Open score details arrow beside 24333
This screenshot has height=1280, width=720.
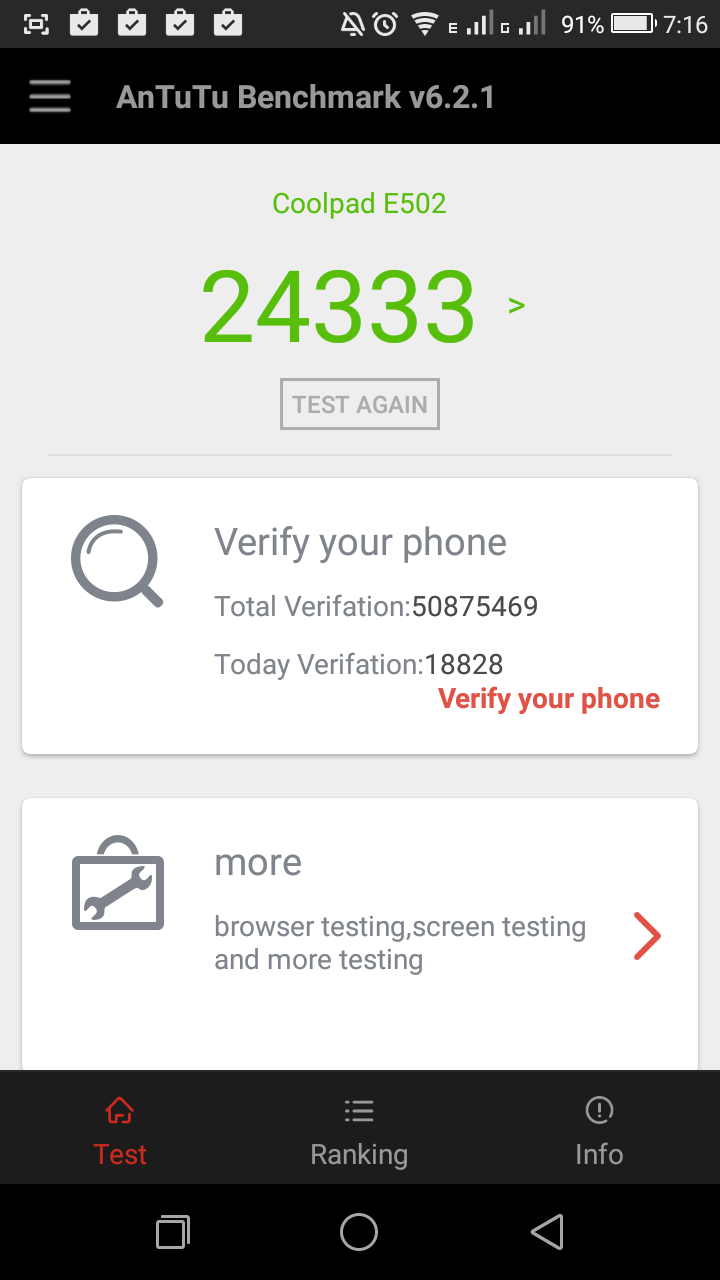(x=517, y=305)
